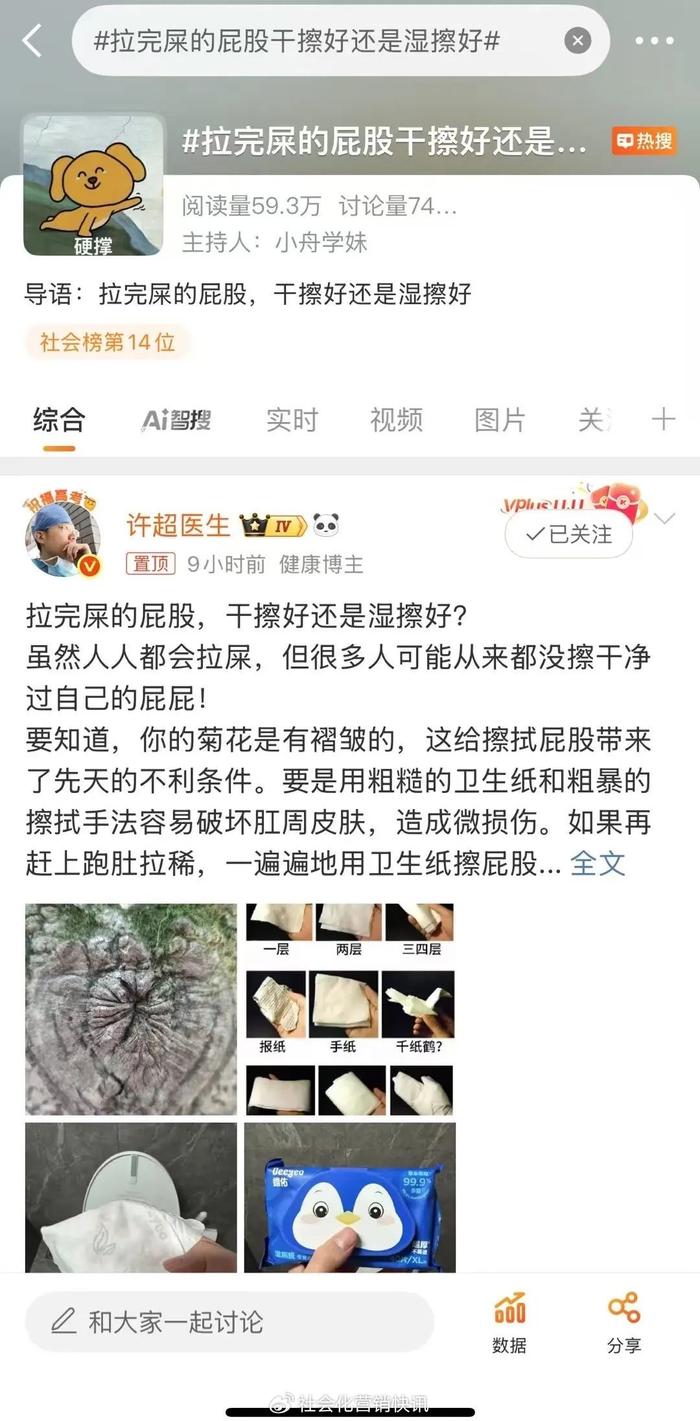
Task: Switch to the 图片 tab
Action: (499, 420)
